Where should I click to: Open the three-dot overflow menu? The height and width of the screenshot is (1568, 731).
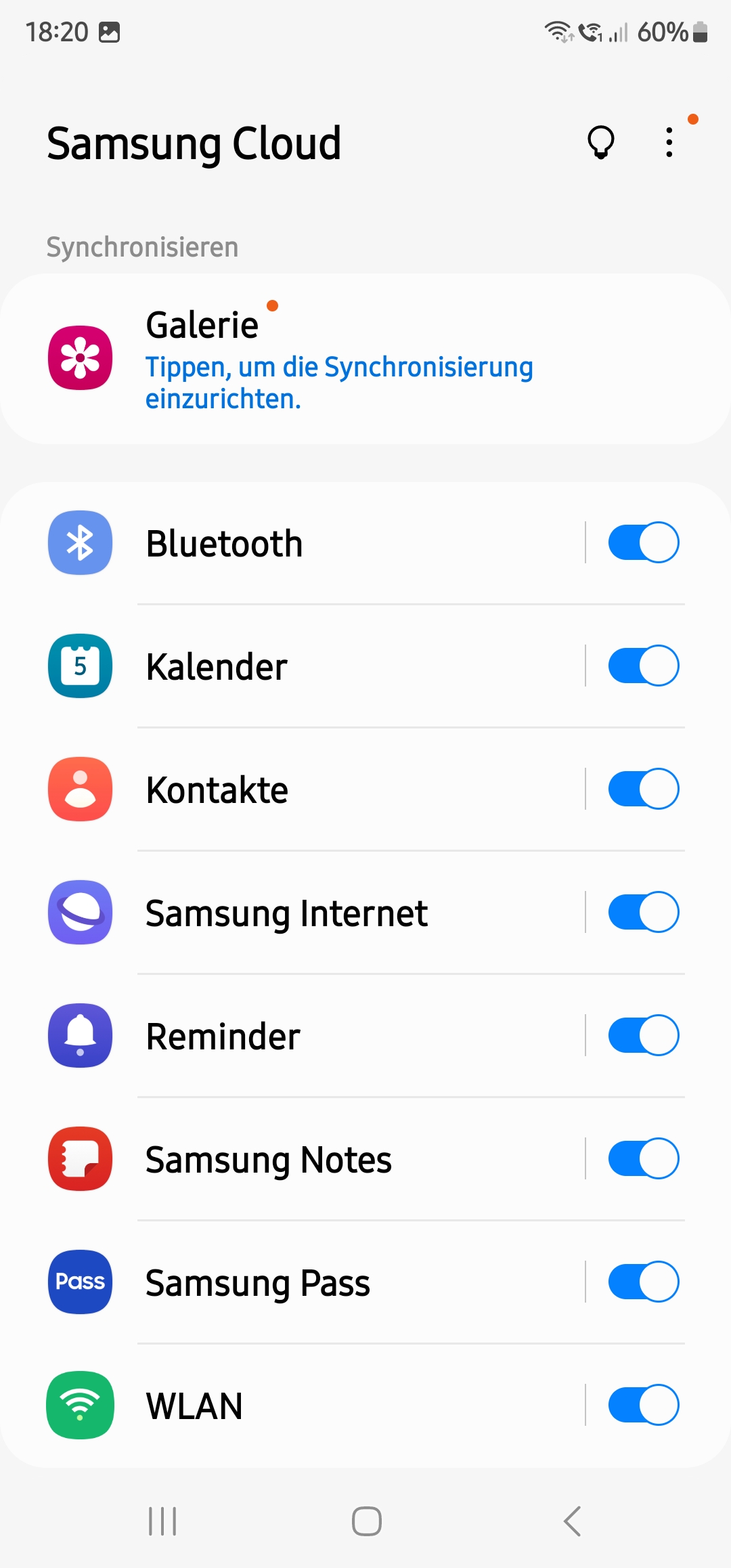[x=669, y=143]
